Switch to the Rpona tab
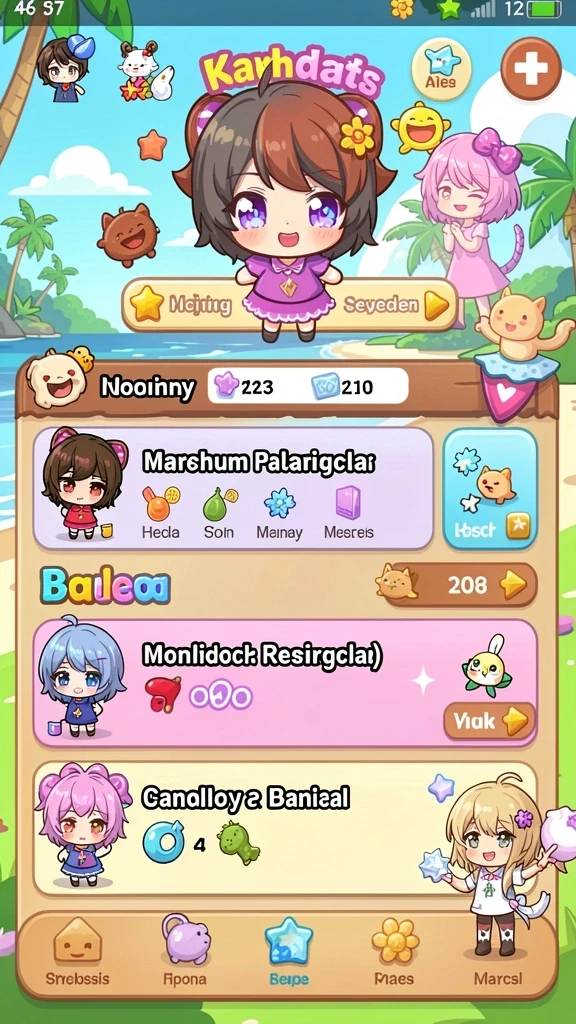This screenshot has height=1024, width=576. 185,952
